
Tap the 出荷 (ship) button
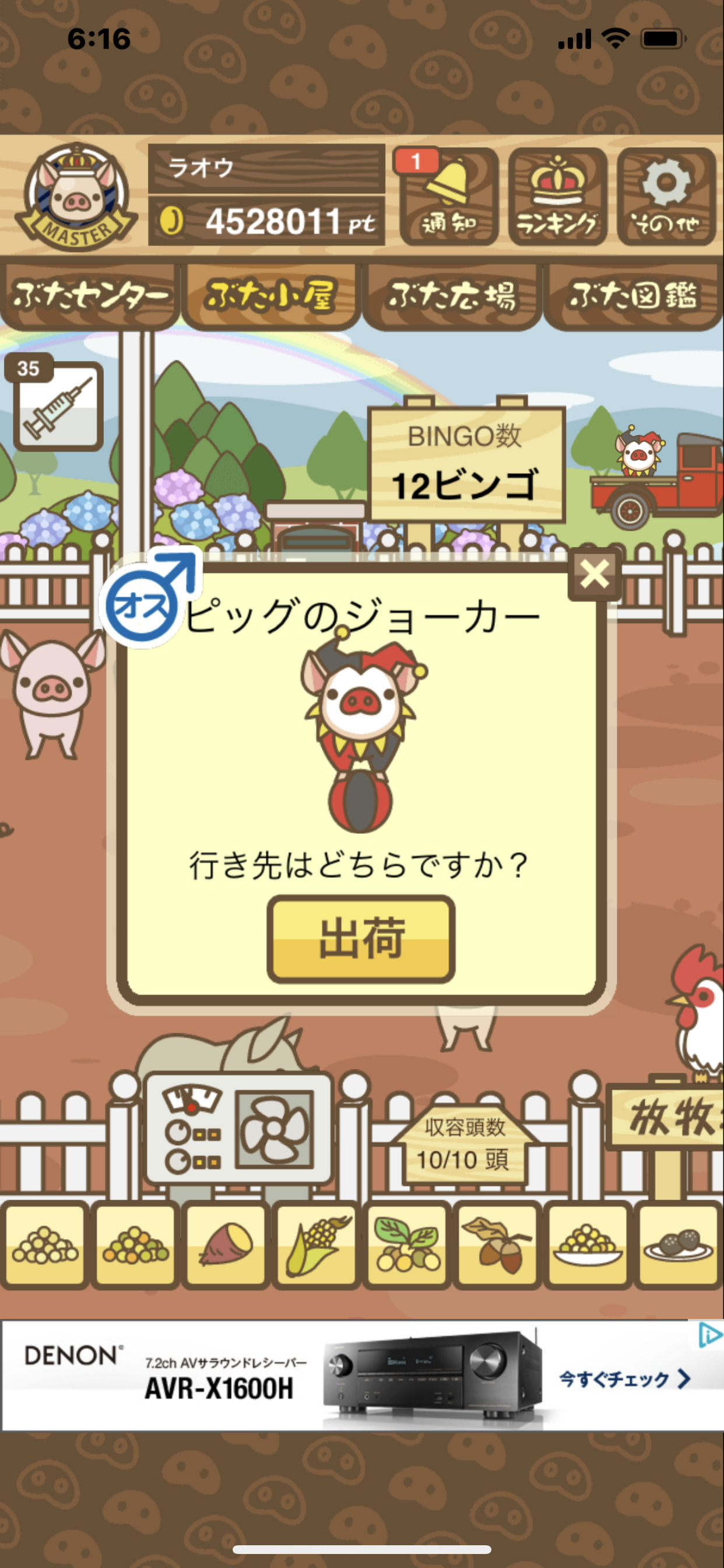click(361, 939)
